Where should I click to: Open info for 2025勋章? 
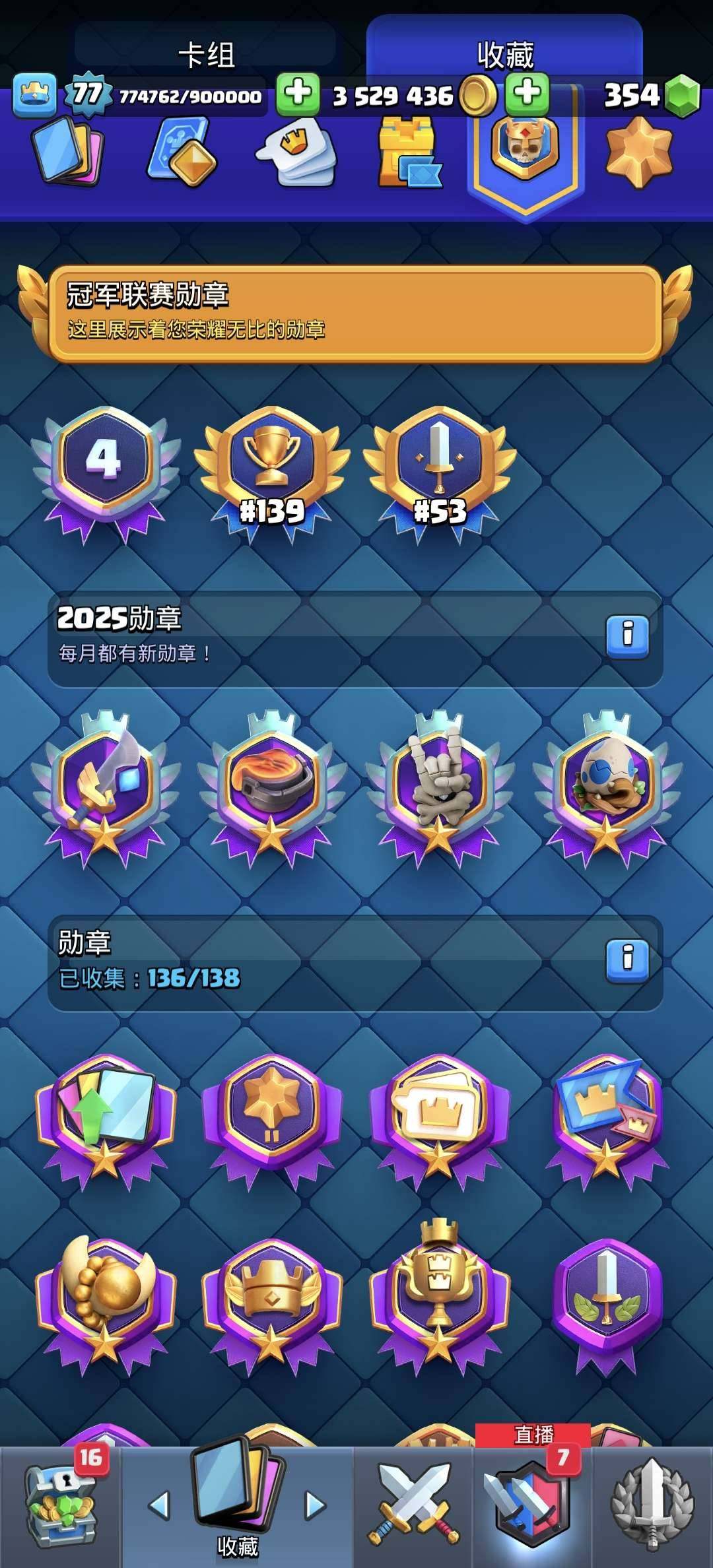pyautogui.click(x=627, y=635)
